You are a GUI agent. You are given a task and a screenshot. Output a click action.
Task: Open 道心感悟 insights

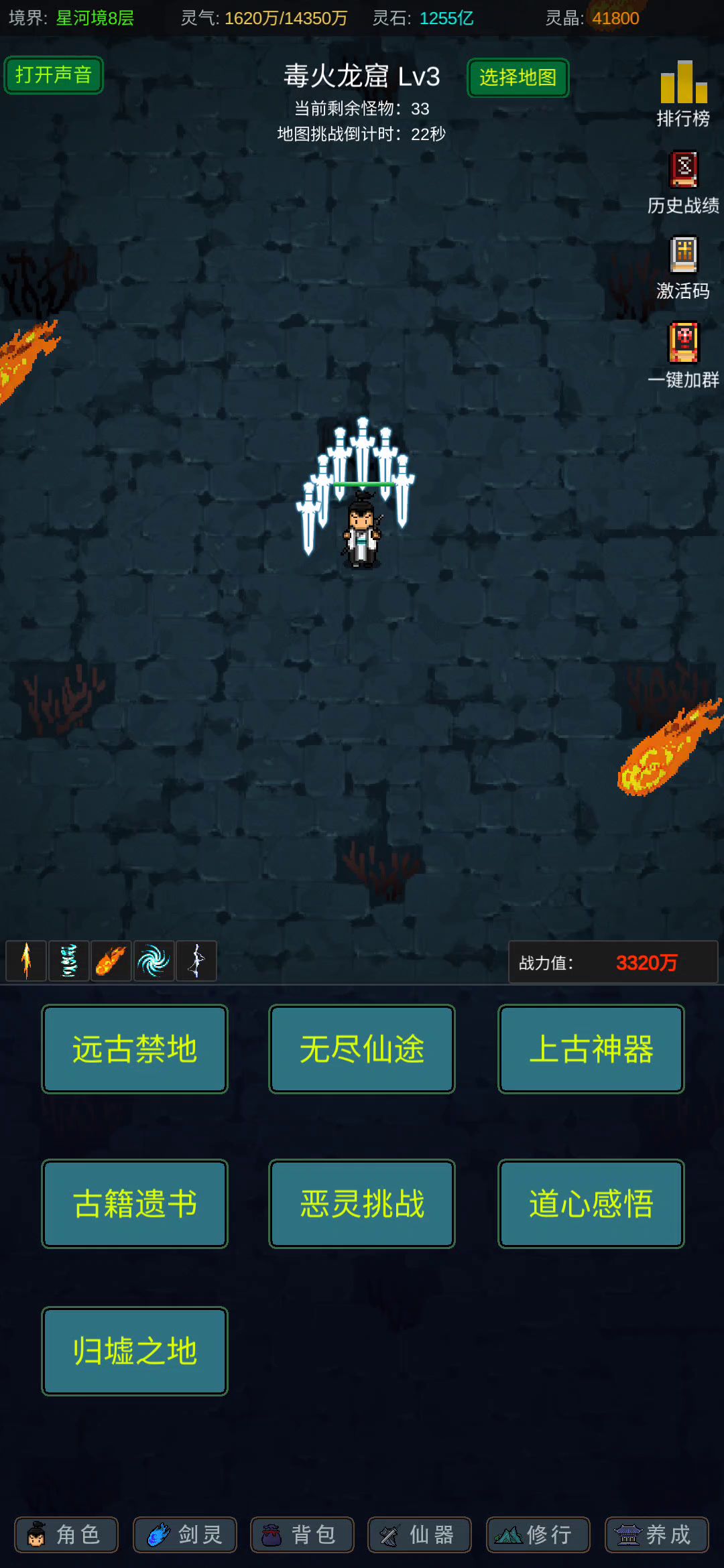[x=591, y=1204]
